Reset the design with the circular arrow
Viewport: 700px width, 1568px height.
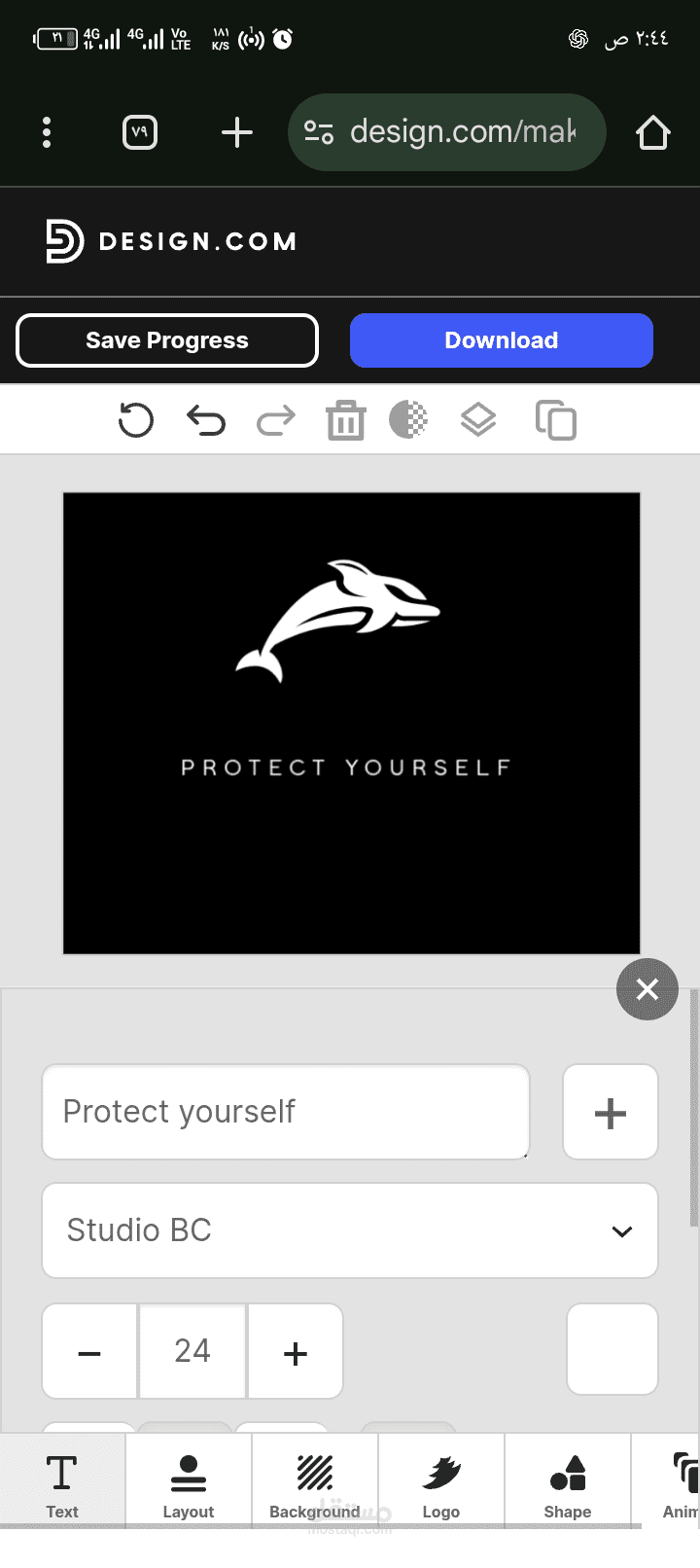coord(135,420)
